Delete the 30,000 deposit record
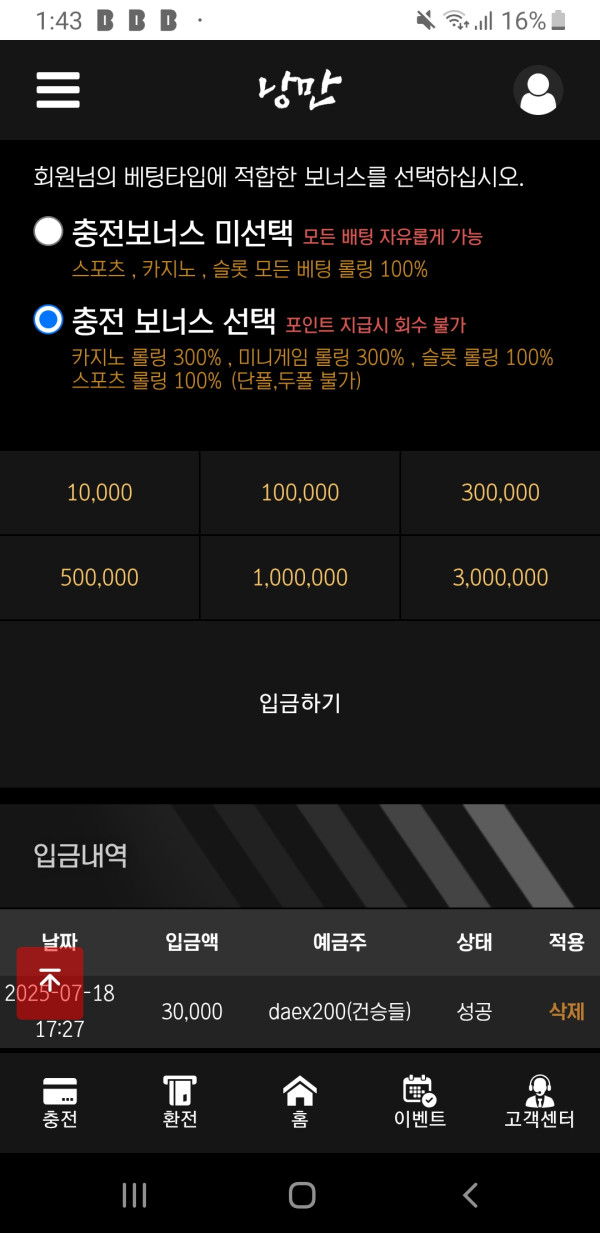Image resolution: width=600 pixels, height=1233 pixels. pos(566,1011)
